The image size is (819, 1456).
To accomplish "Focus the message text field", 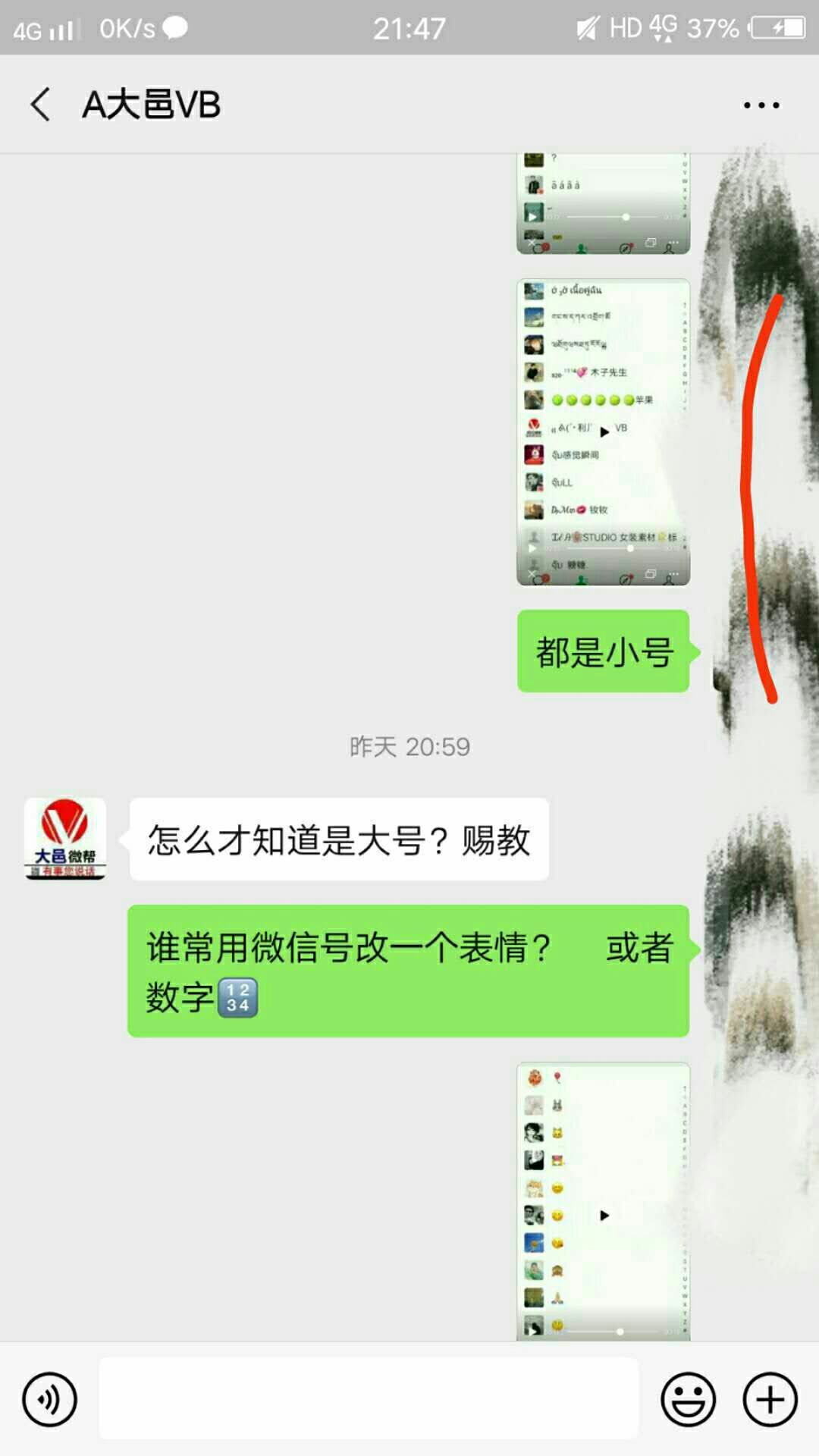I will click(369, 1399).
